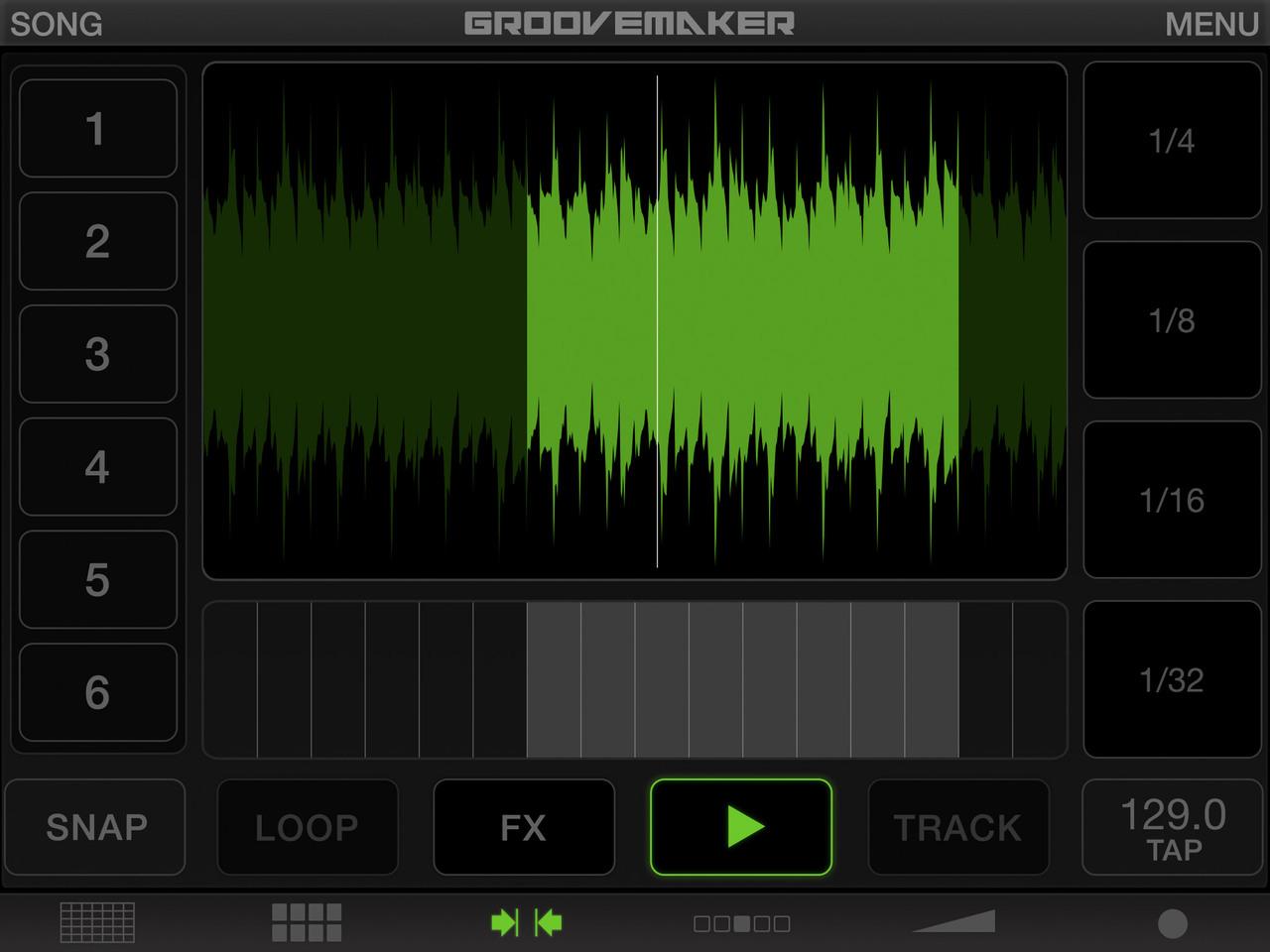Screen dimensions: 1270x952
Task: Open the FX button
Action: pyautogui.click(x=524, y=827)
